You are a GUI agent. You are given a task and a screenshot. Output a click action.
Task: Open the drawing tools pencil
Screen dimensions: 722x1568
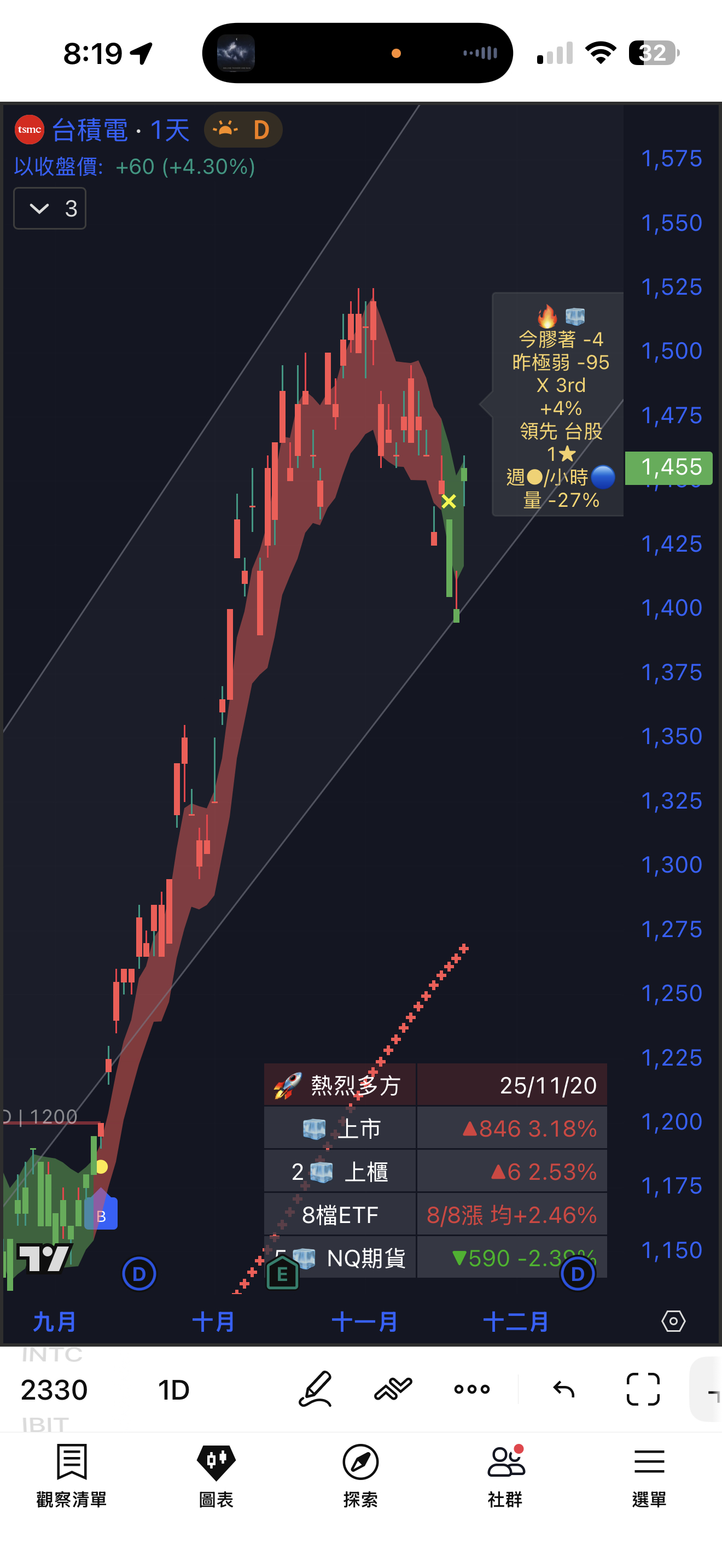tap(316, 1389)
